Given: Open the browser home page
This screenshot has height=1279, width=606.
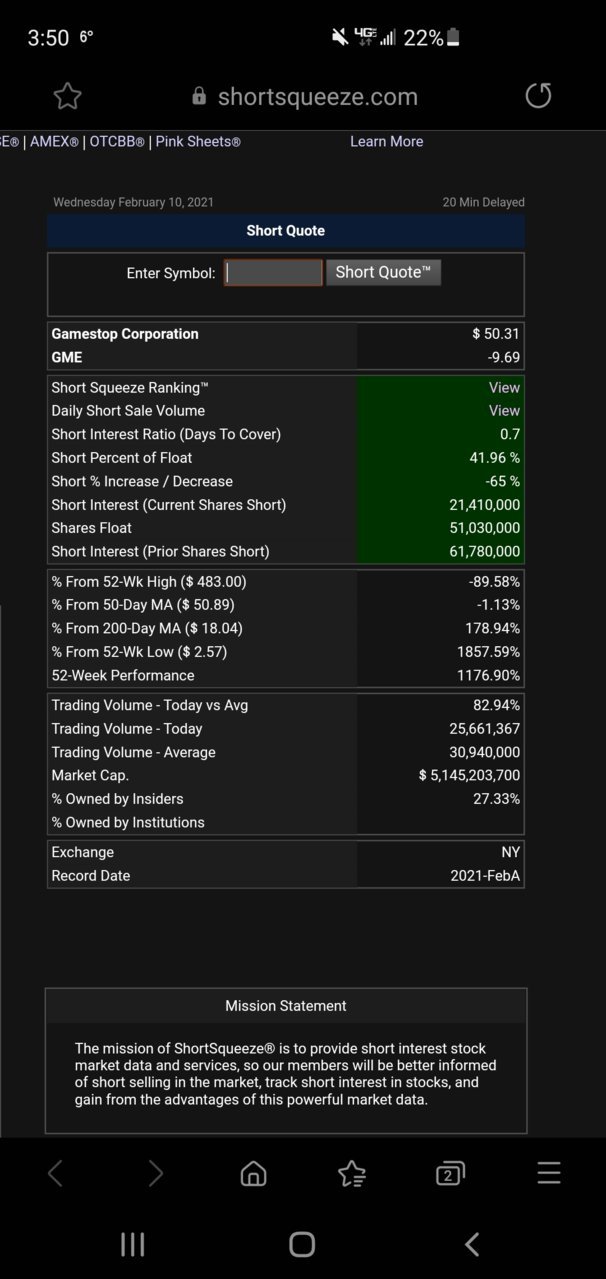Looking at the screenshot, I should (x=254, y=1173).
